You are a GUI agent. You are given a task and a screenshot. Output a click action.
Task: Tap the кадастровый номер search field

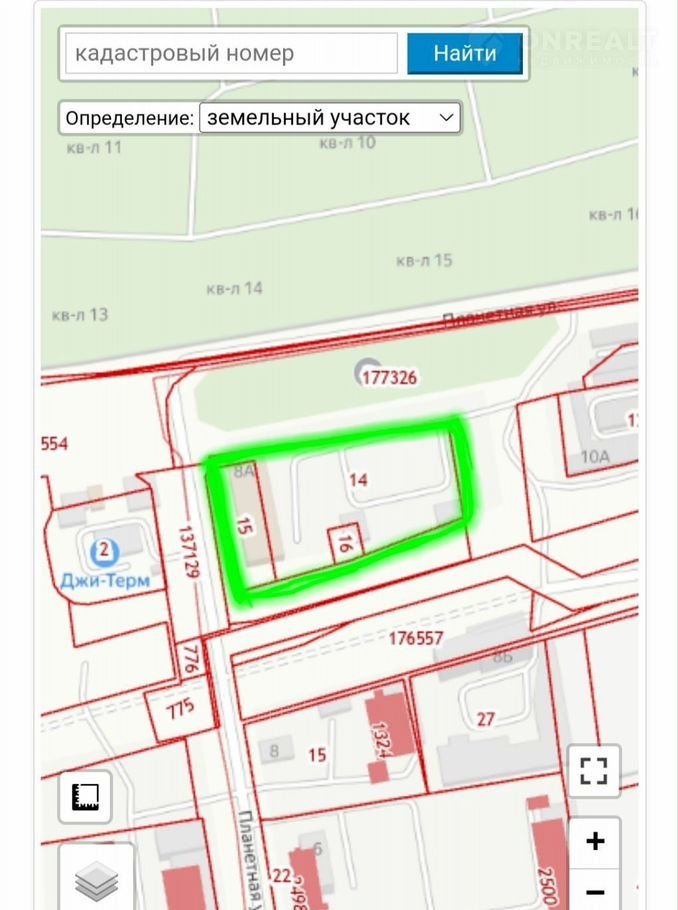tap(231, 53)
